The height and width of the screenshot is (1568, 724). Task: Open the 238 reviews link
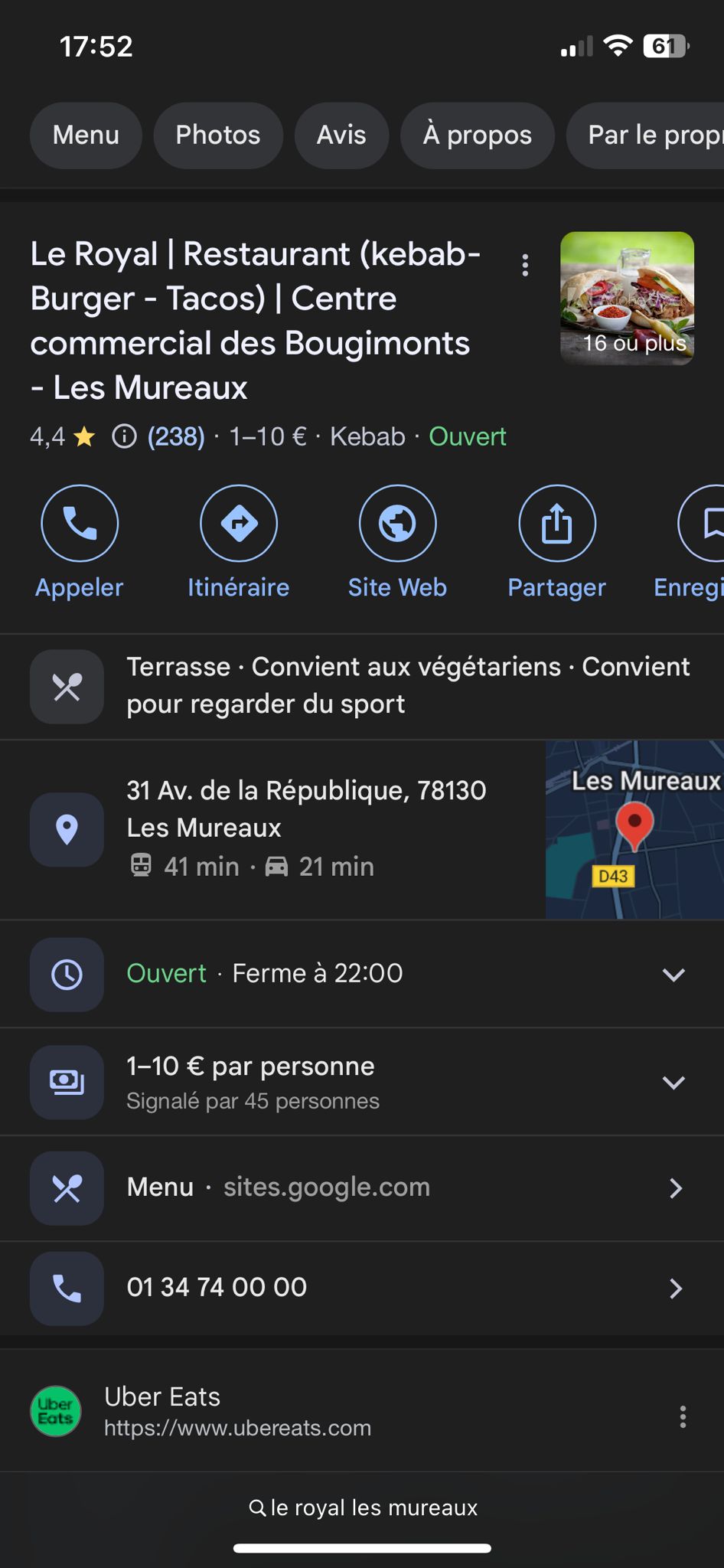point(176,436)
